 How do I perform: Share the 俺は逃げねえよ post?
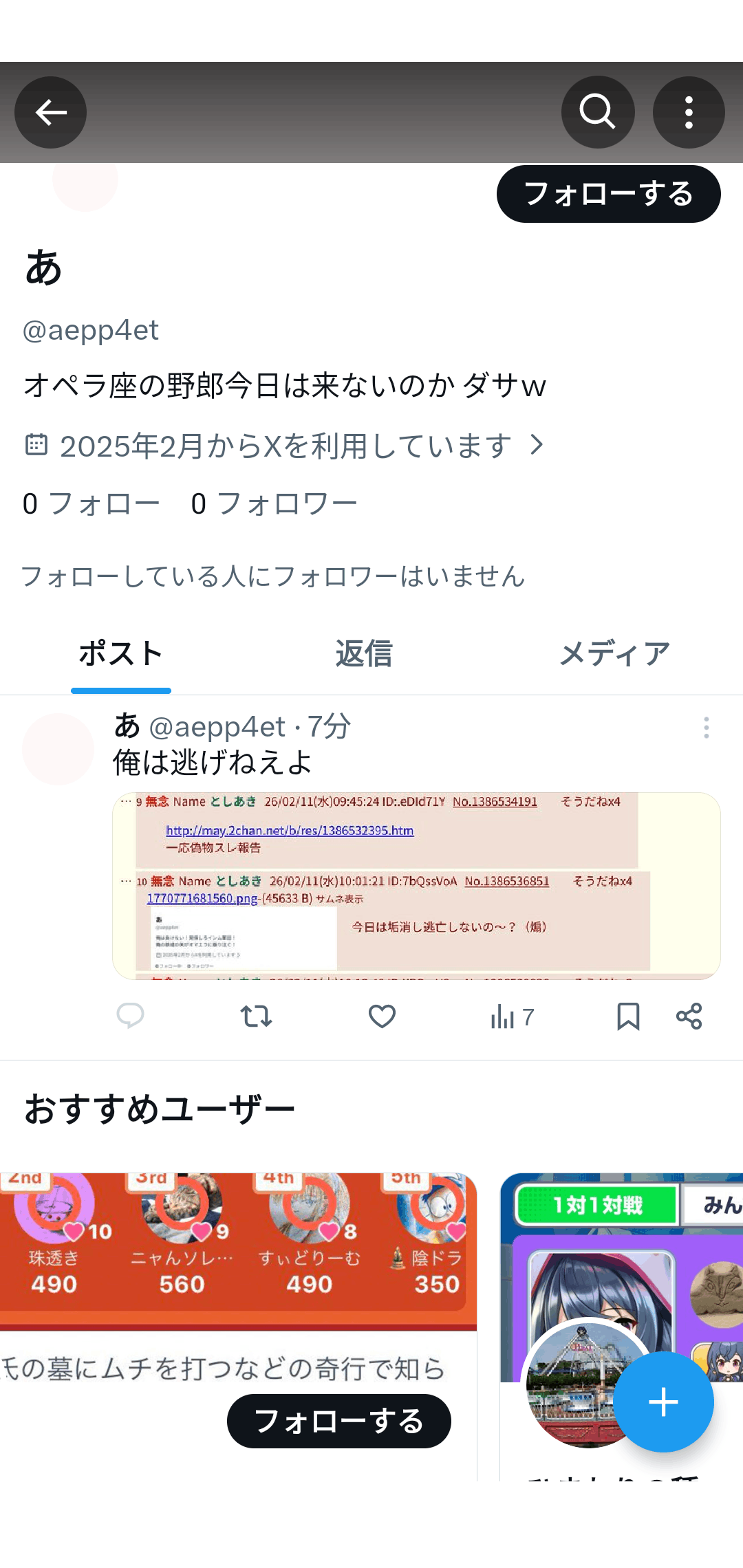689,1016
